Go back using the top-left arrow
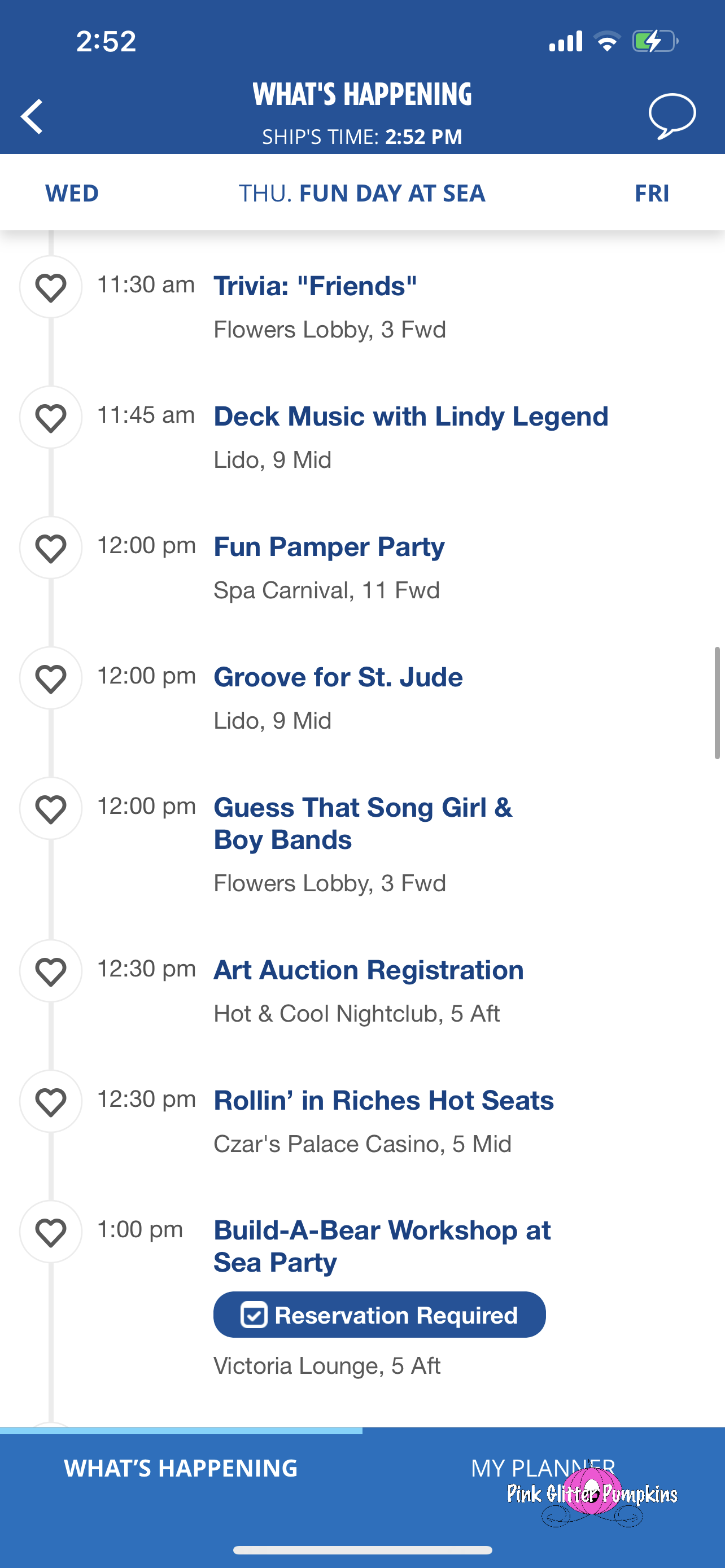Viewport: 725px width, 1568px height. (32, 116)
